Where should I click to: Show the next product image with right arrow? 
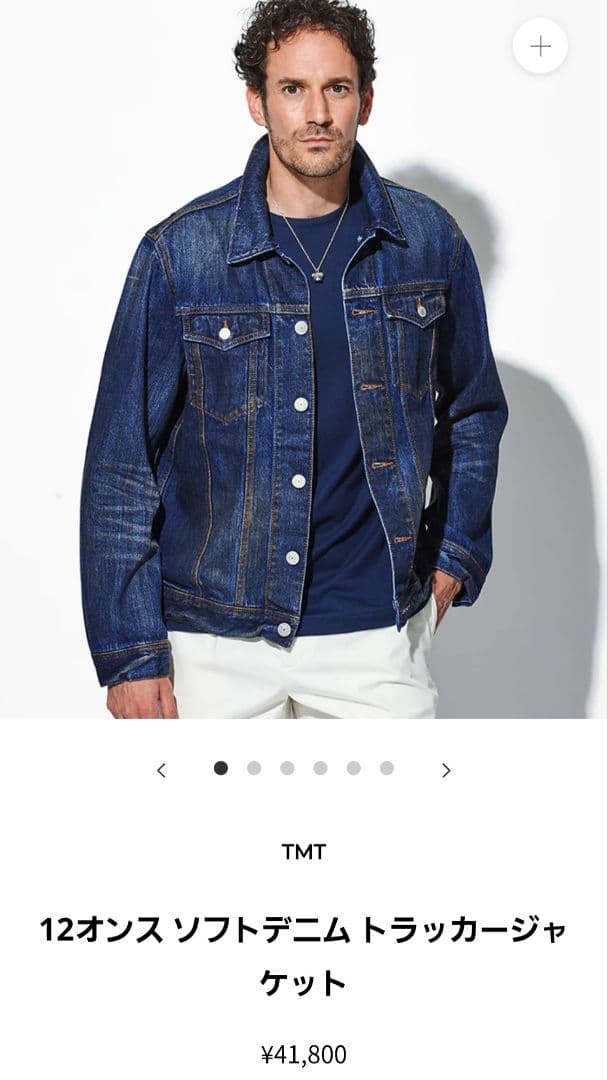446,769
